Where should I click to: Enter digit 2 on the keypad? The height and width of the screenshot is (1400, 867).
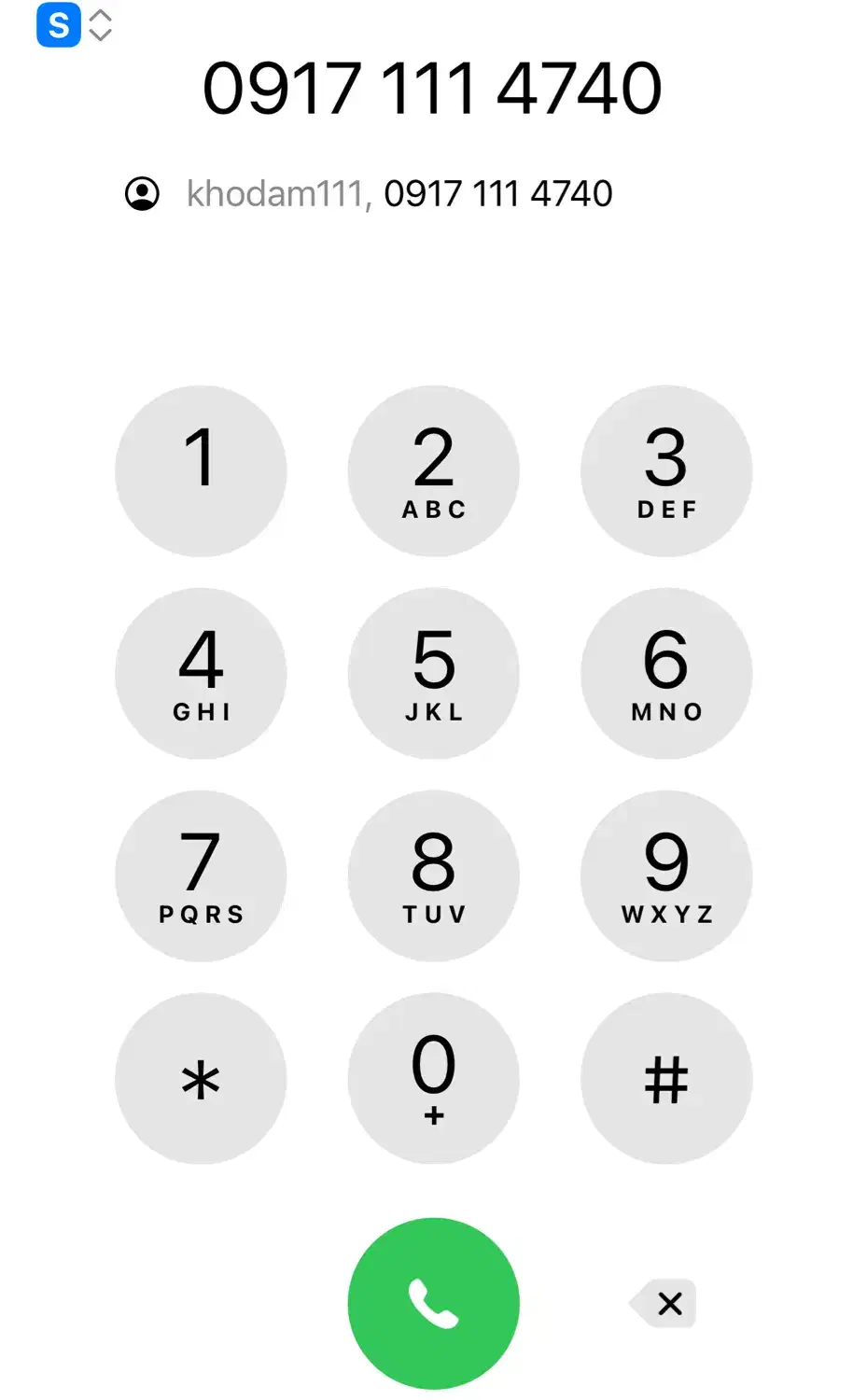coord(433,471)
